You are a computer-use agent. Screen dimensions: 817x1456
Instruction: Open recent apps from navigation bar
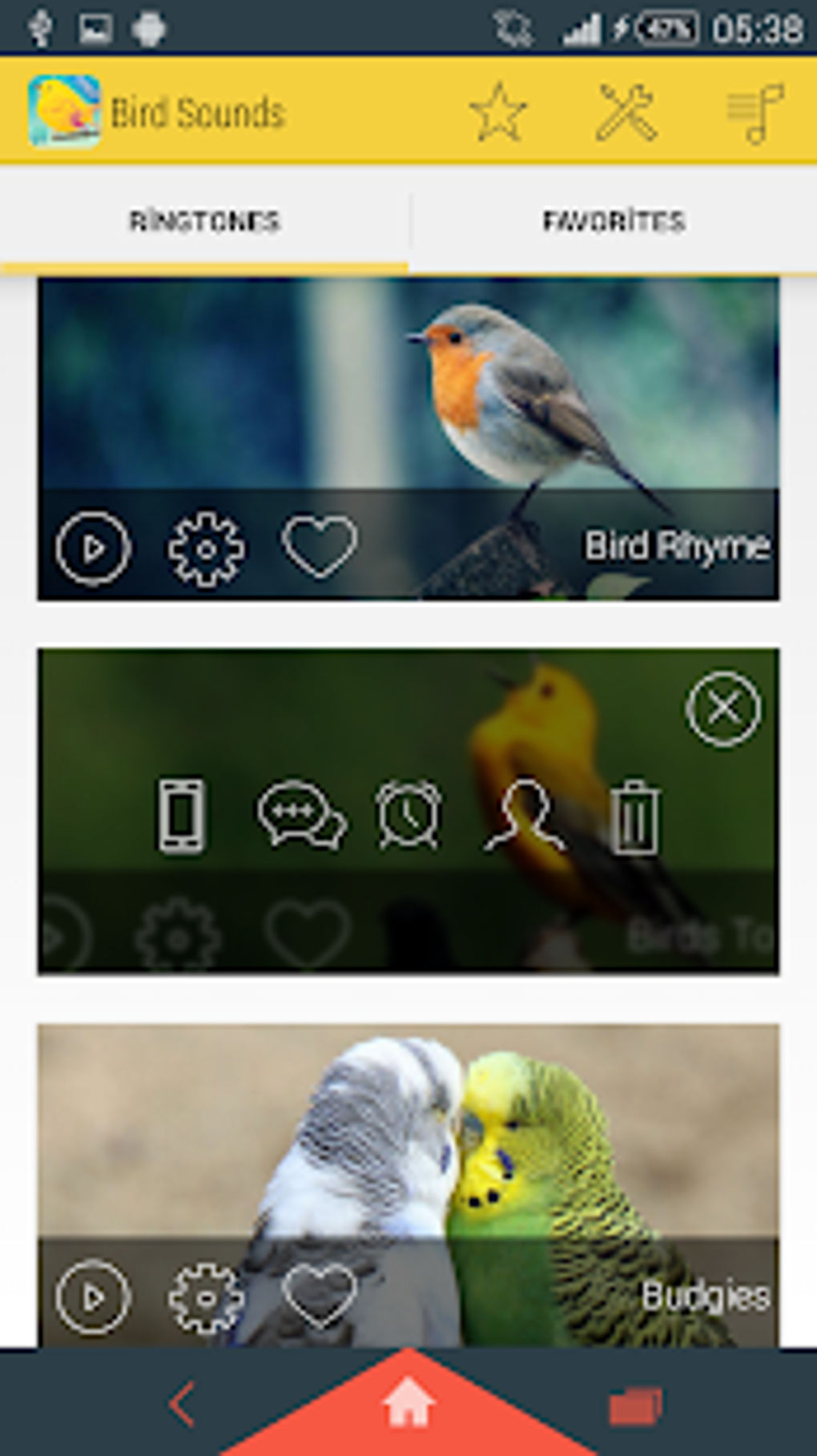635,1406
